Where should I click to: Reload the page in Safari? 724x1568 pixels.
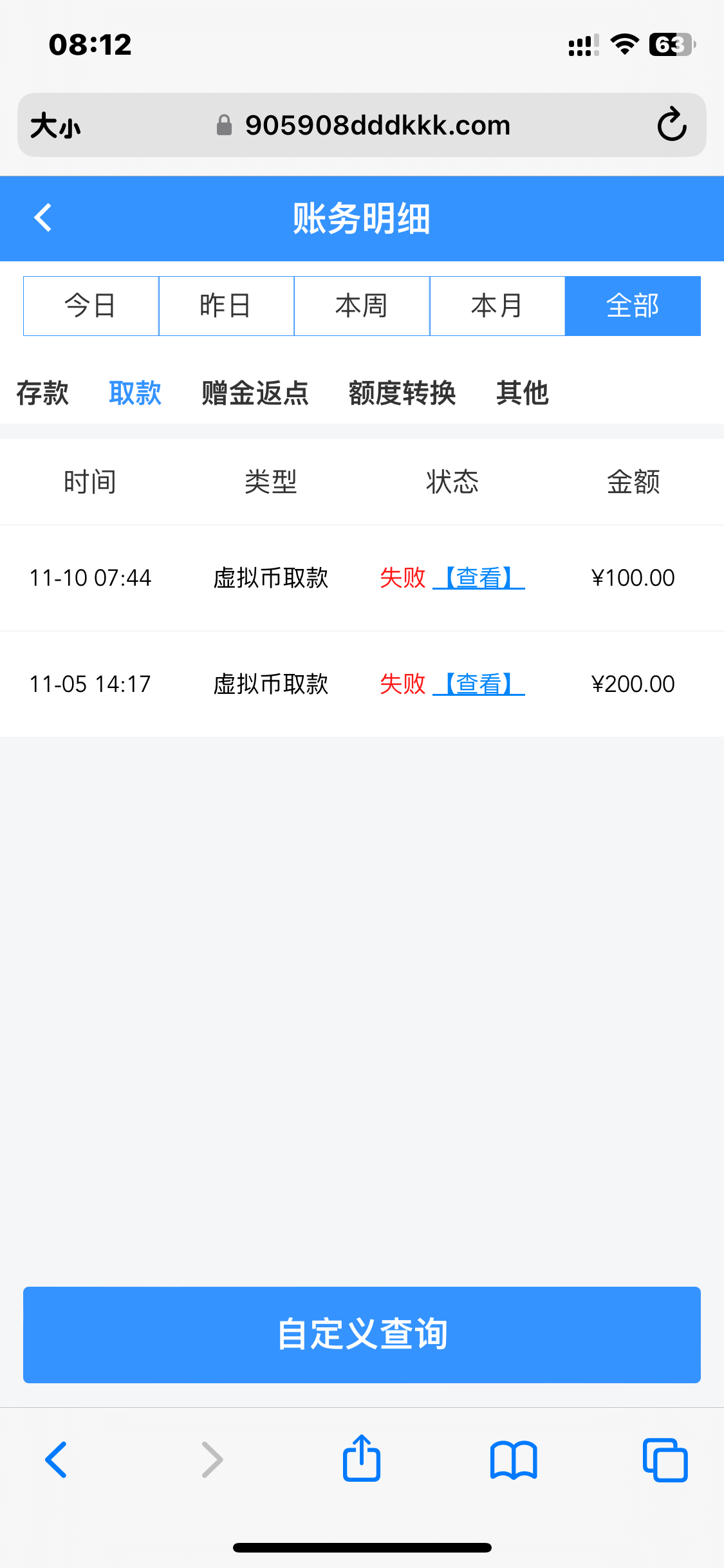[x=672, y=125]
